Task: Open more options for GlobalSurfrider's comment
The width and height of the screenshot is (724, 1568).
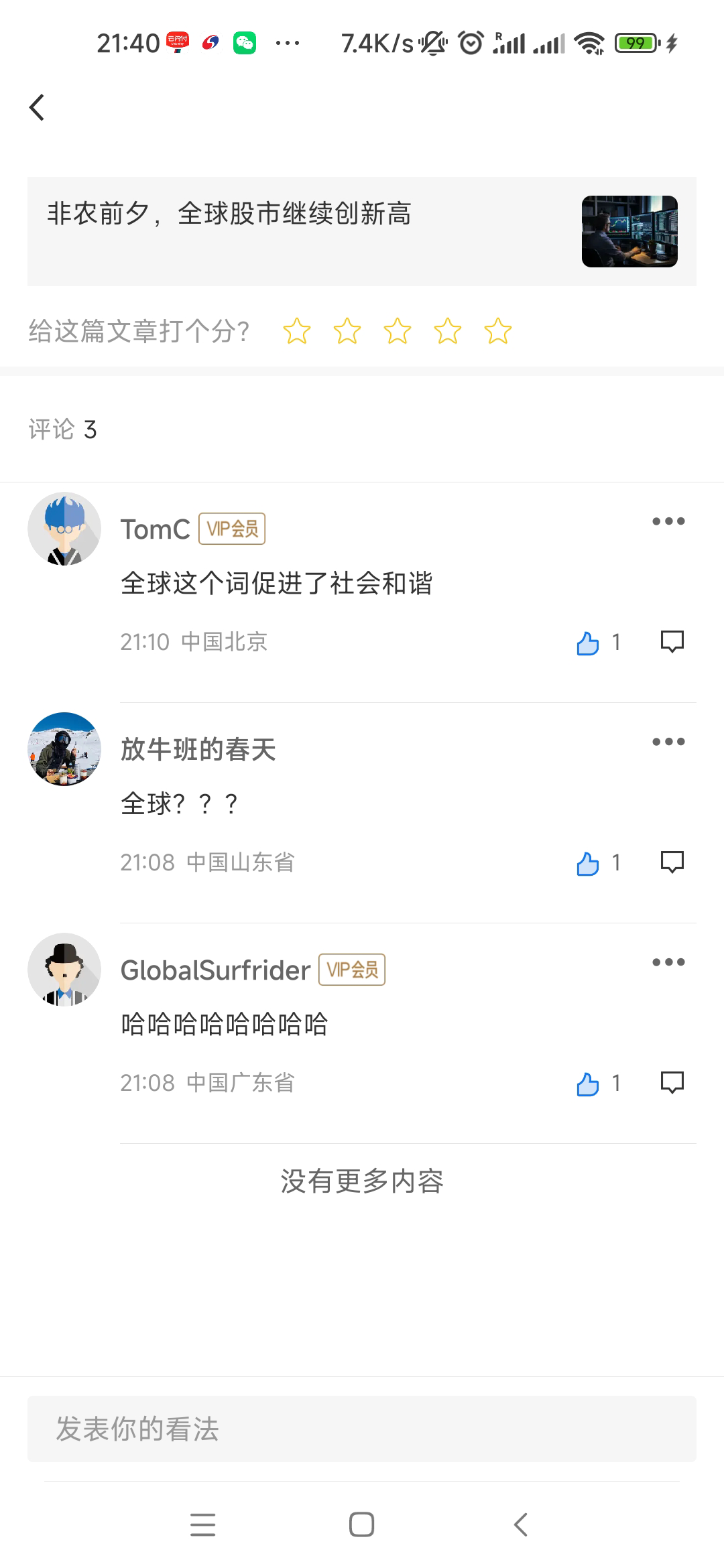Action: 668,962
